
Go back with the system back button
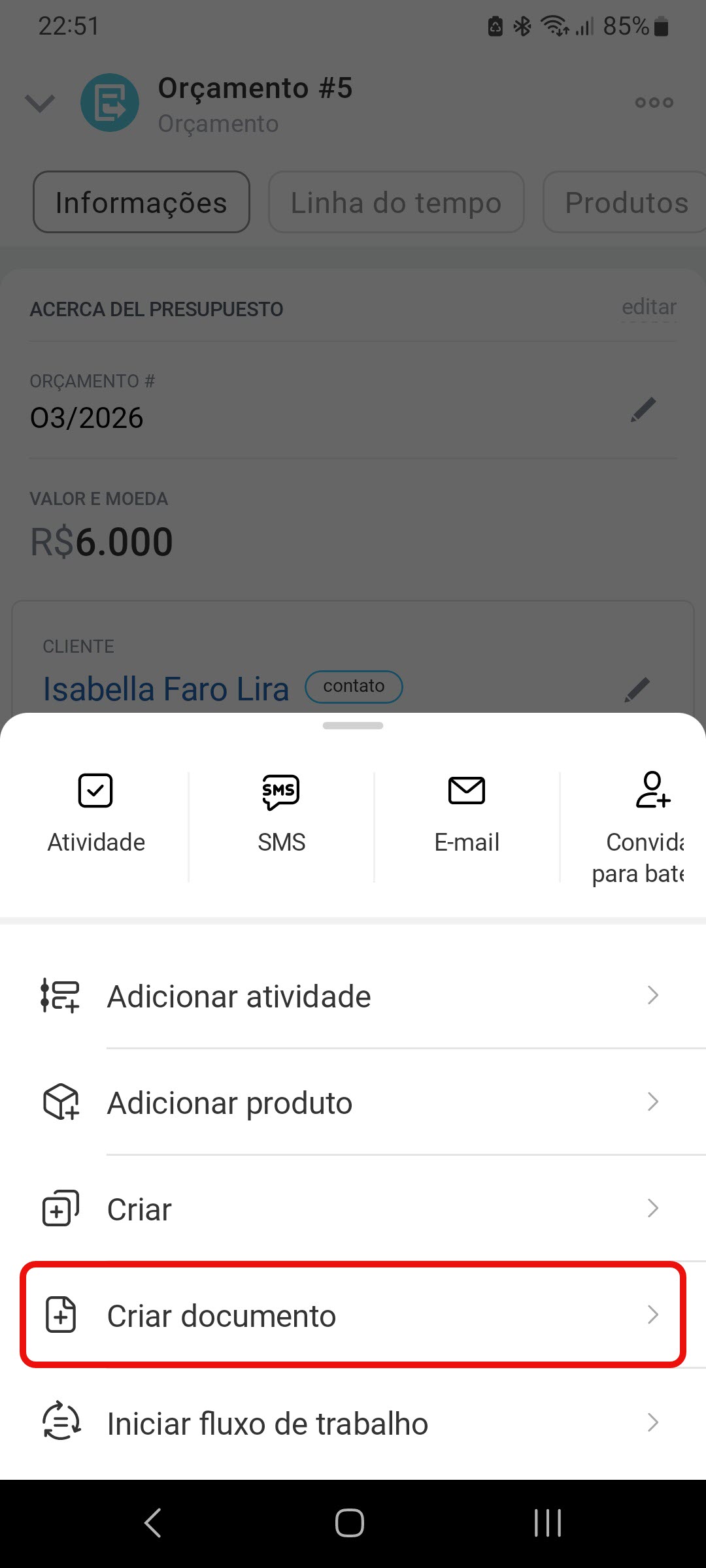pyautogui.click(x=153, y=1523)
